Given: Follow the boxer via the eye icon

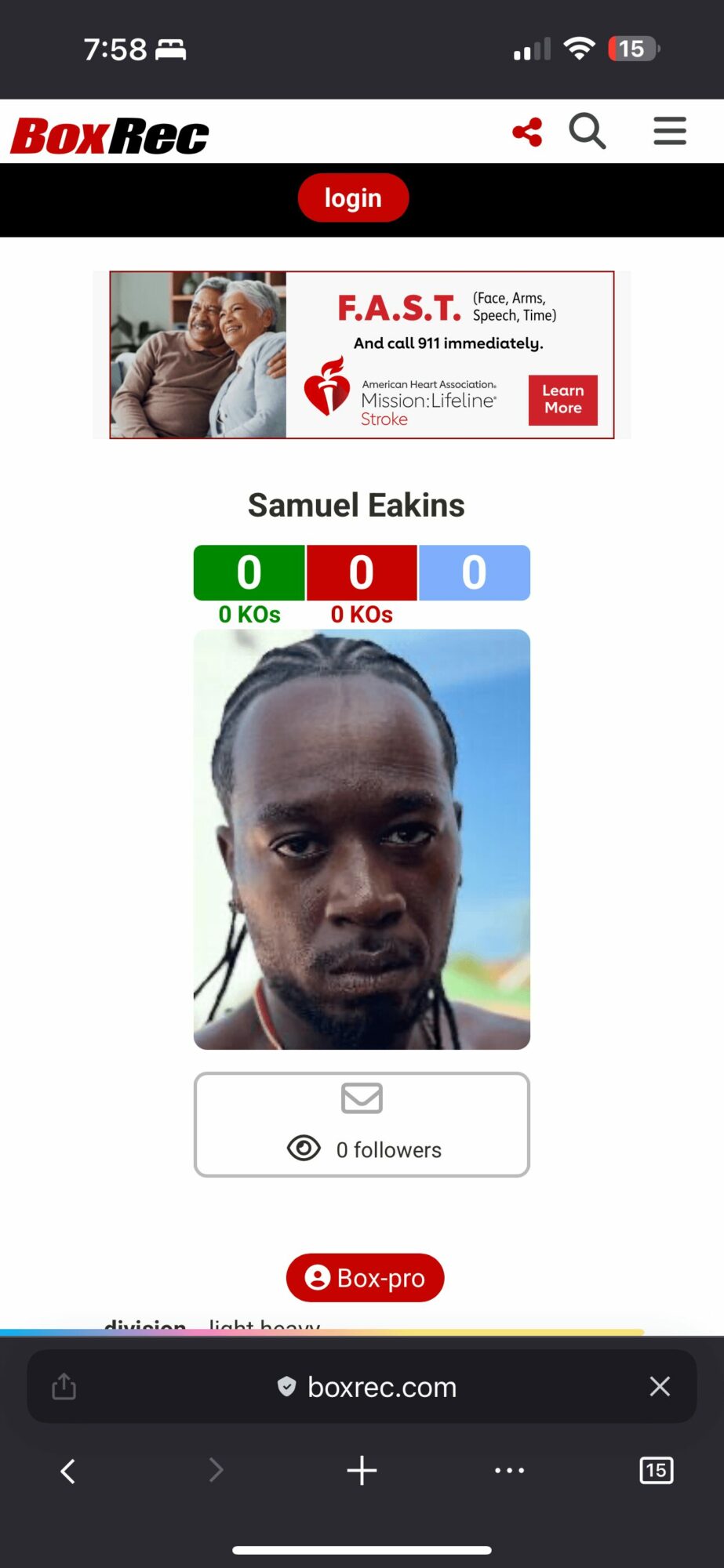Looking at the screenshot, I should click(x=304, y=1149).
